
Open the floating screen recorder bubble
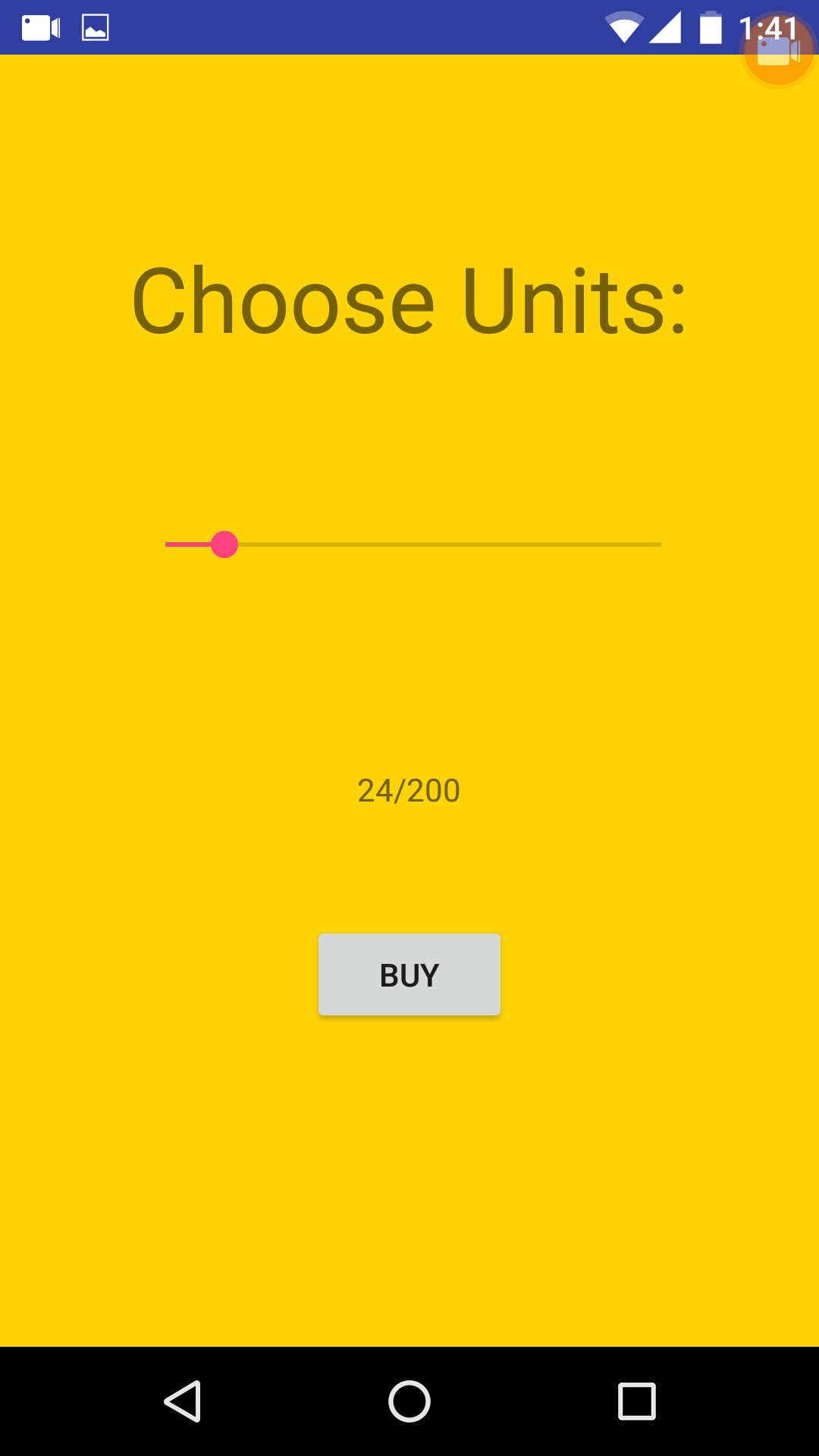pyautogui.click(x=778, y=51)
